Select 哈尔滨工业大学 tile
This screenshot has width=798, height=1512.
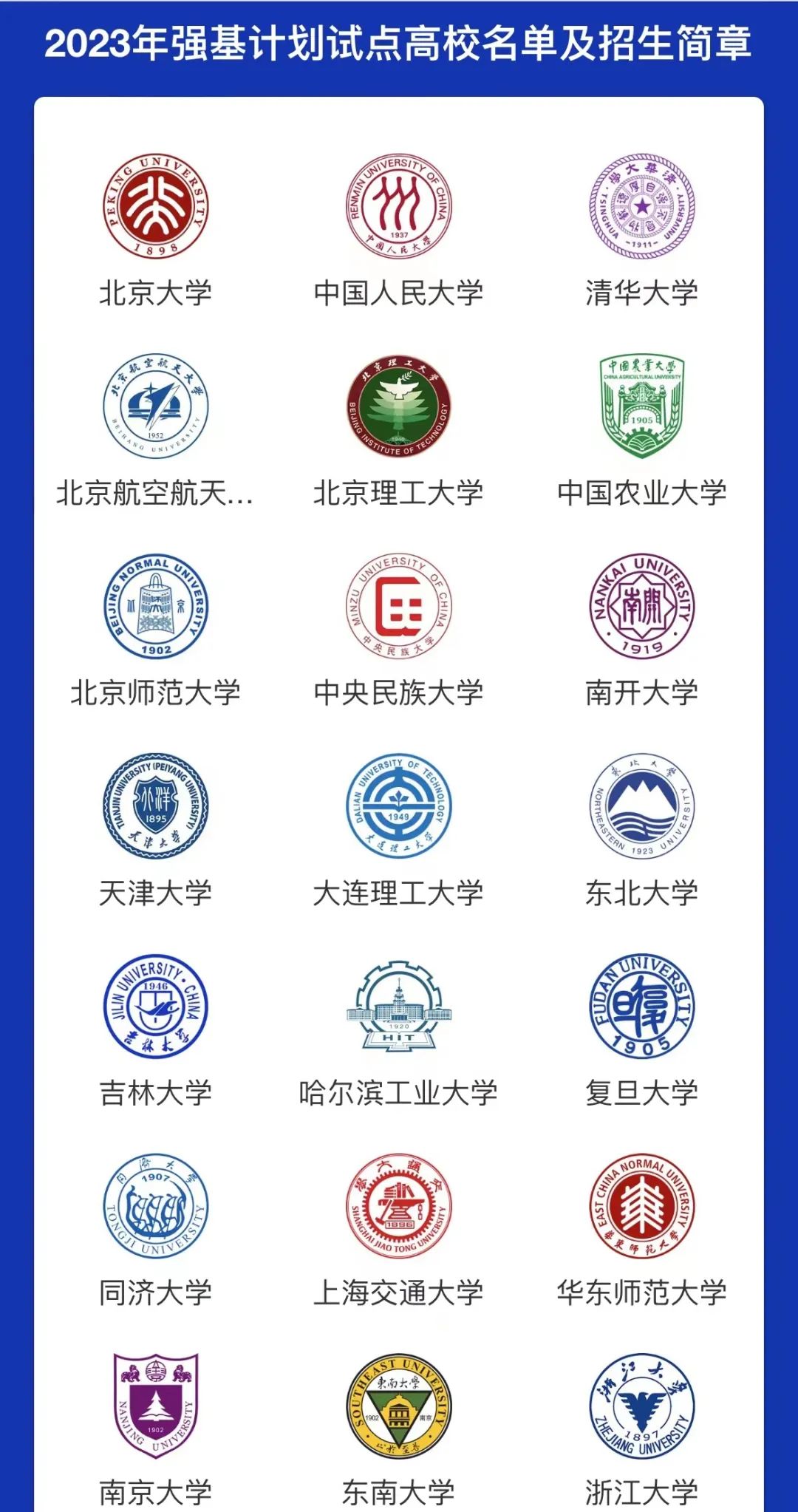tap(399, 1007)
